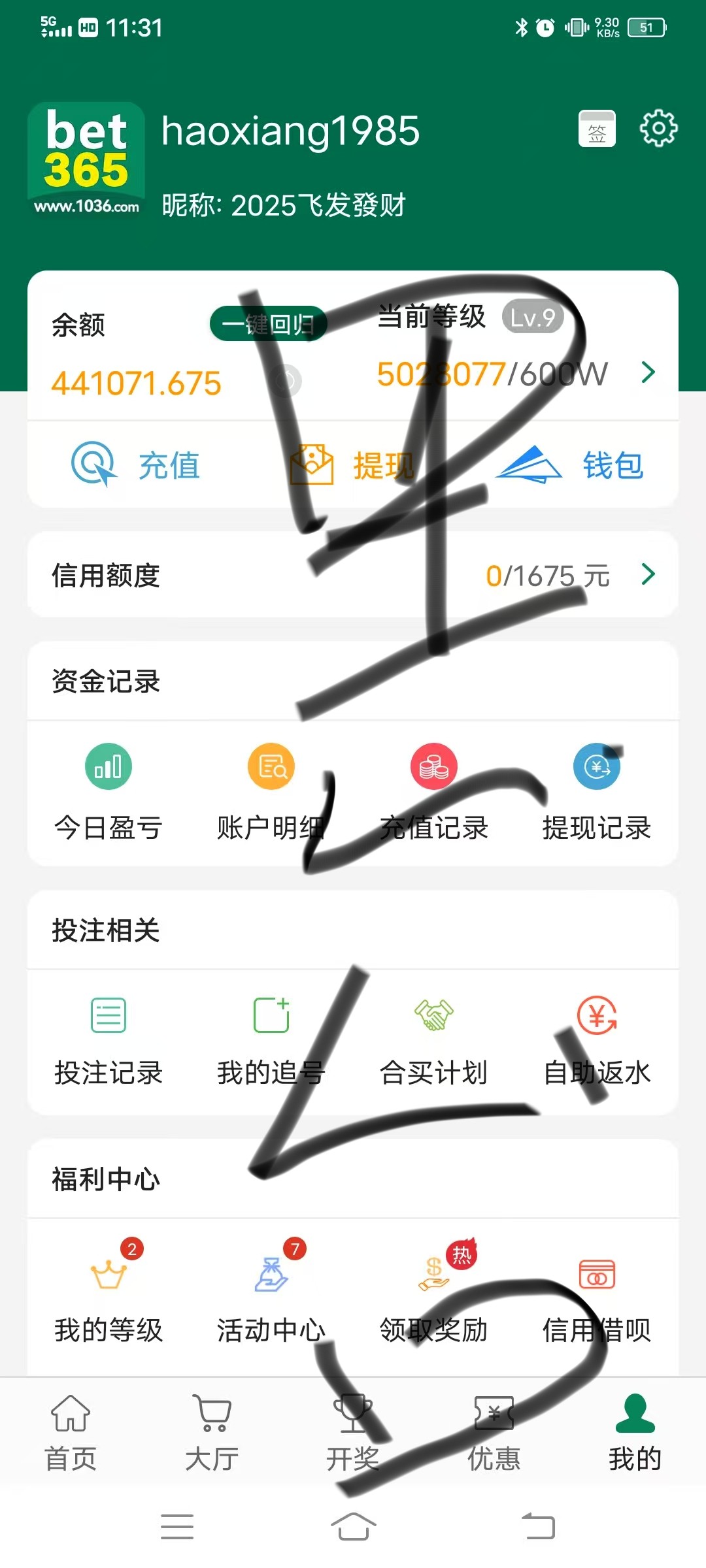
Task: Go back using the system back button
Action: [538, 1527]
